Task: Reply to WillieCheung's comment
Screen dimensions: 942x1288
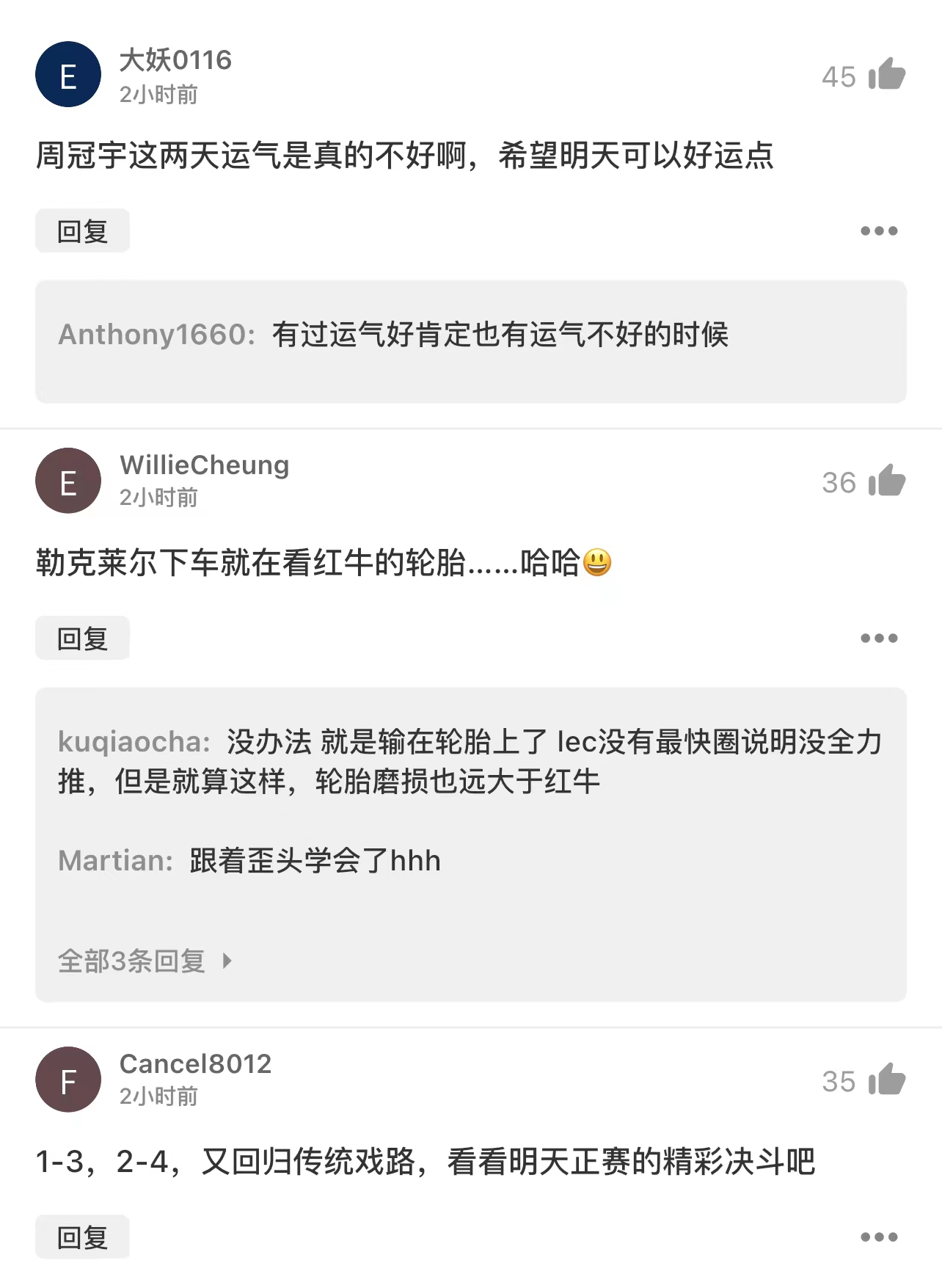Action: coord(82,638)
